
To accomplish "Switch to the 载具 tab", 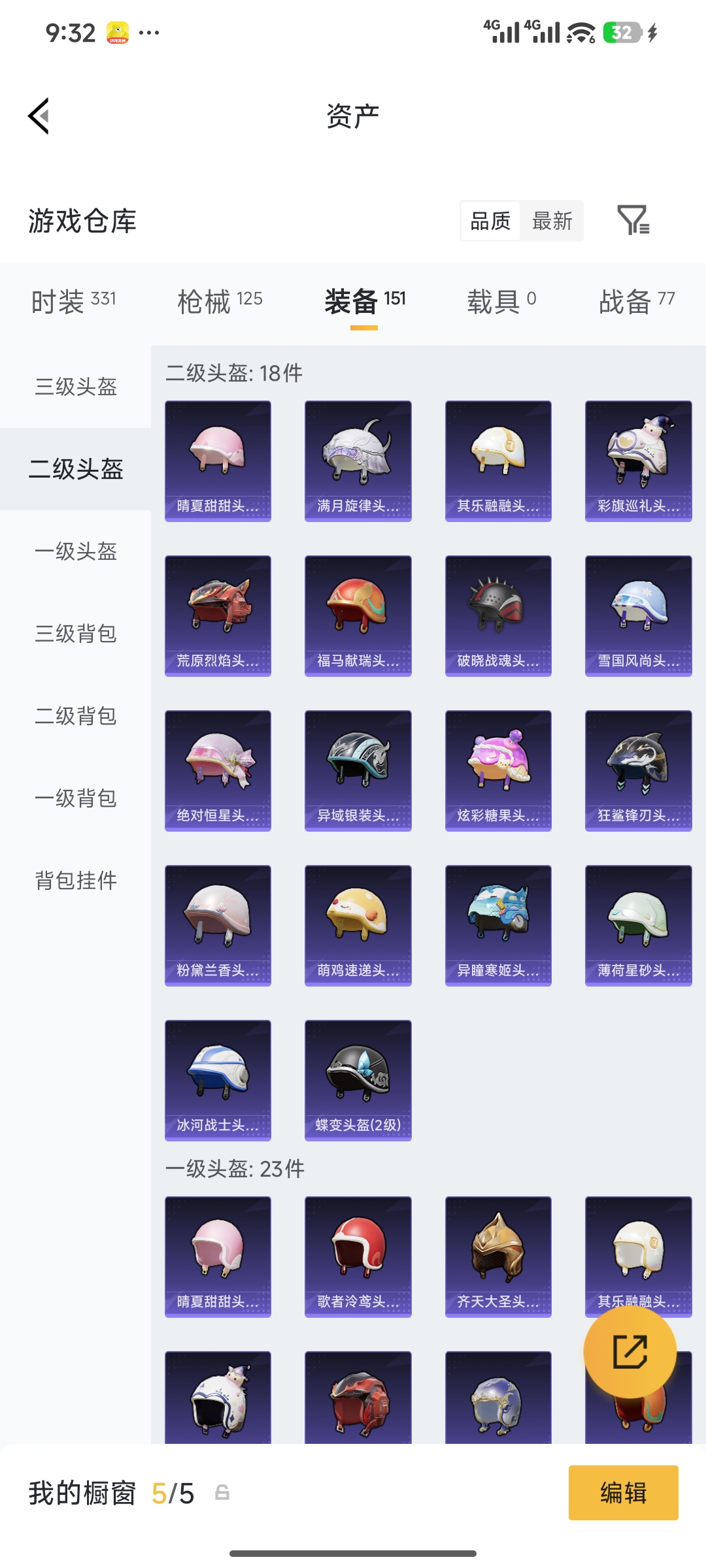I will (x=501, y=301).
